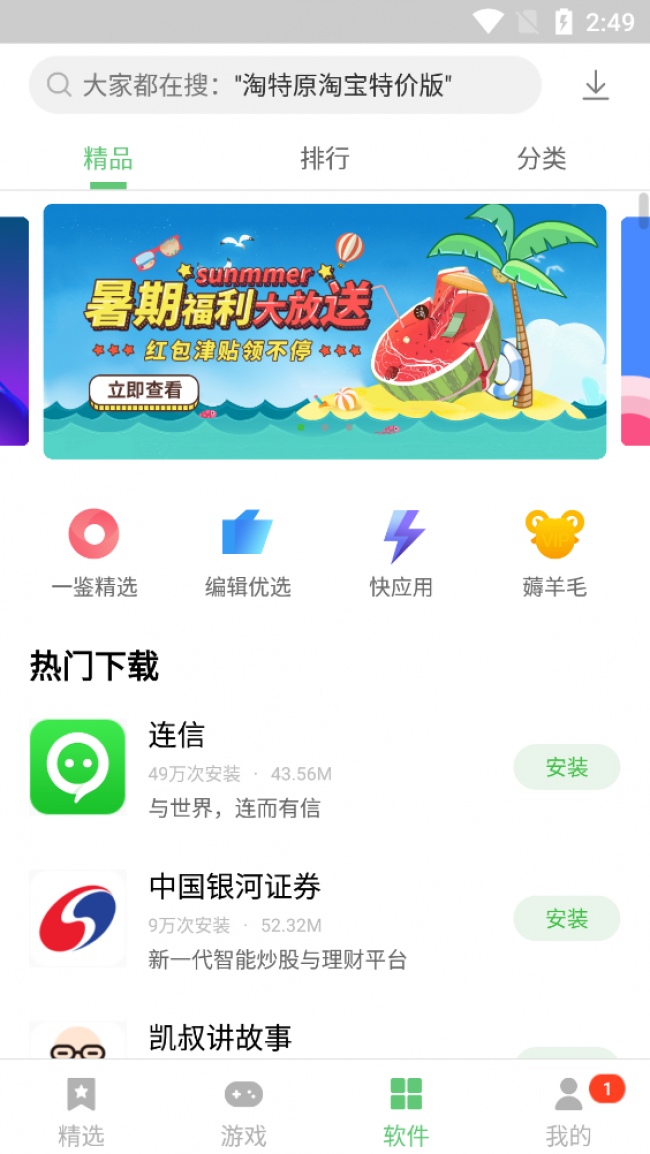
Task: Switch to the 排行 tab
Action: click(325, 159)
